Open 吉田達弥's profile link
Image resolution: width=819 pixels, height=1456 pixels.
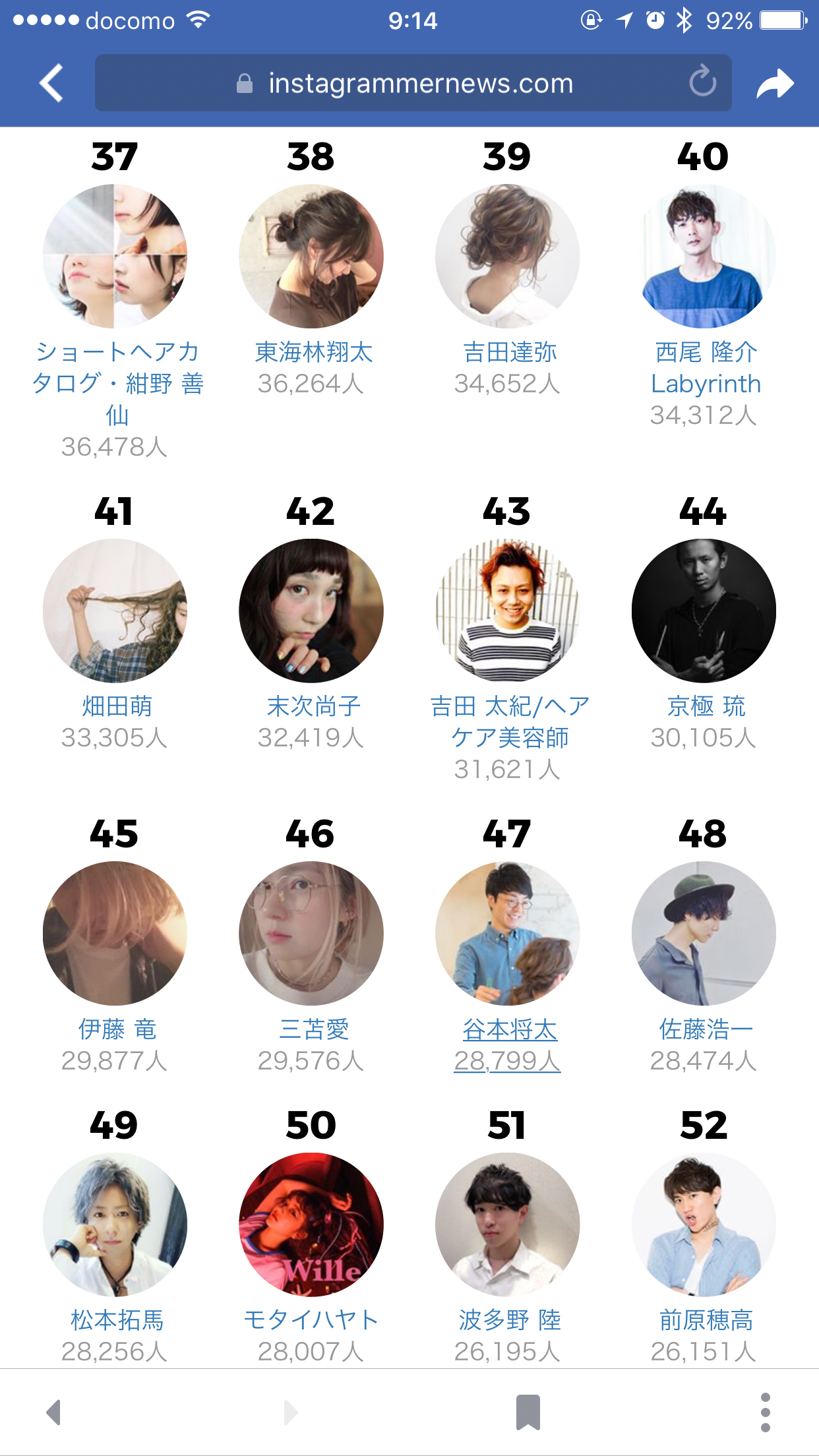[509, 353]
